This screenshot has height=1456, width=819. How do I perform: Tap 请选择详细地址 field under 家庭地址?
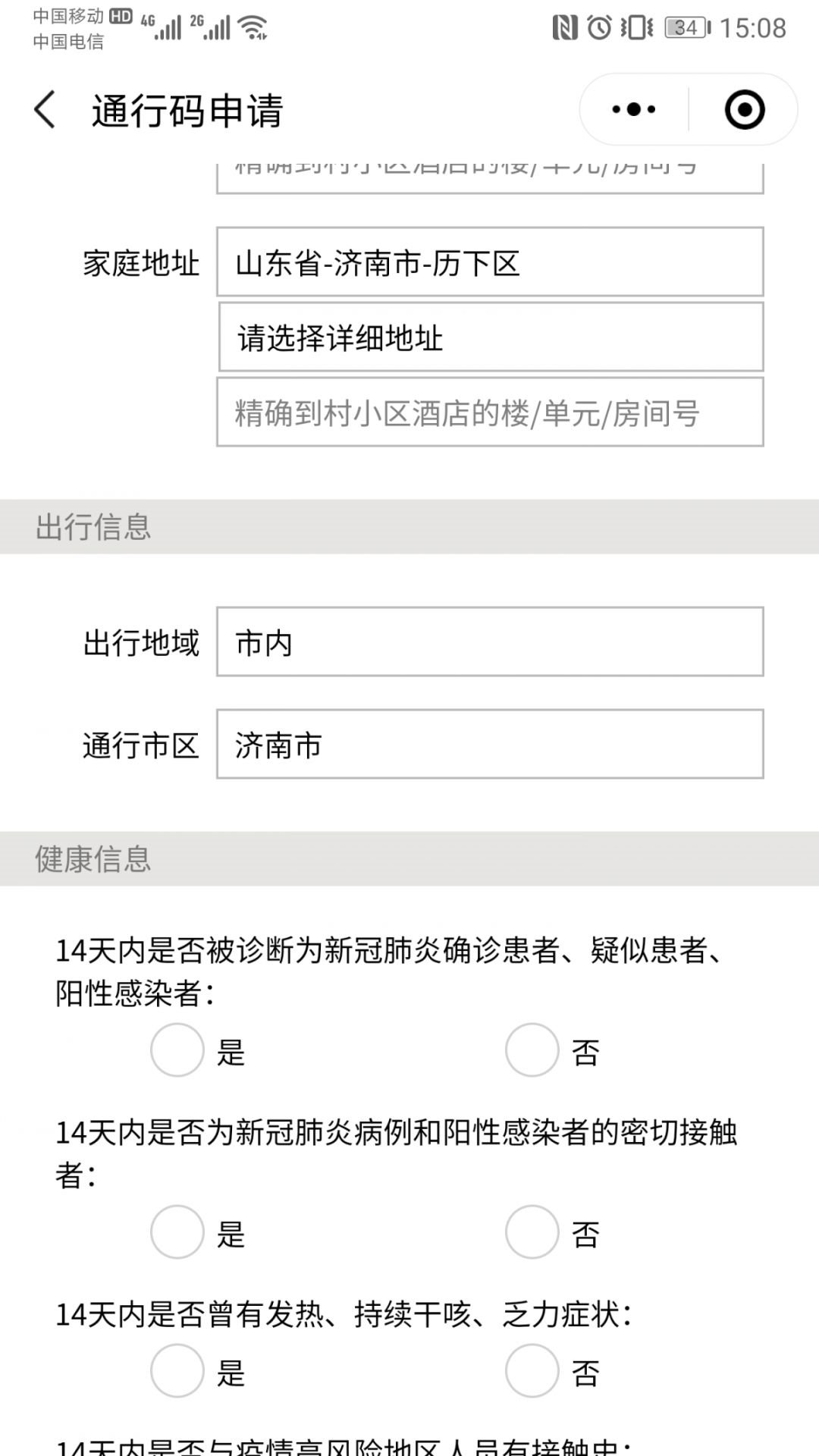tap(490, 337)
